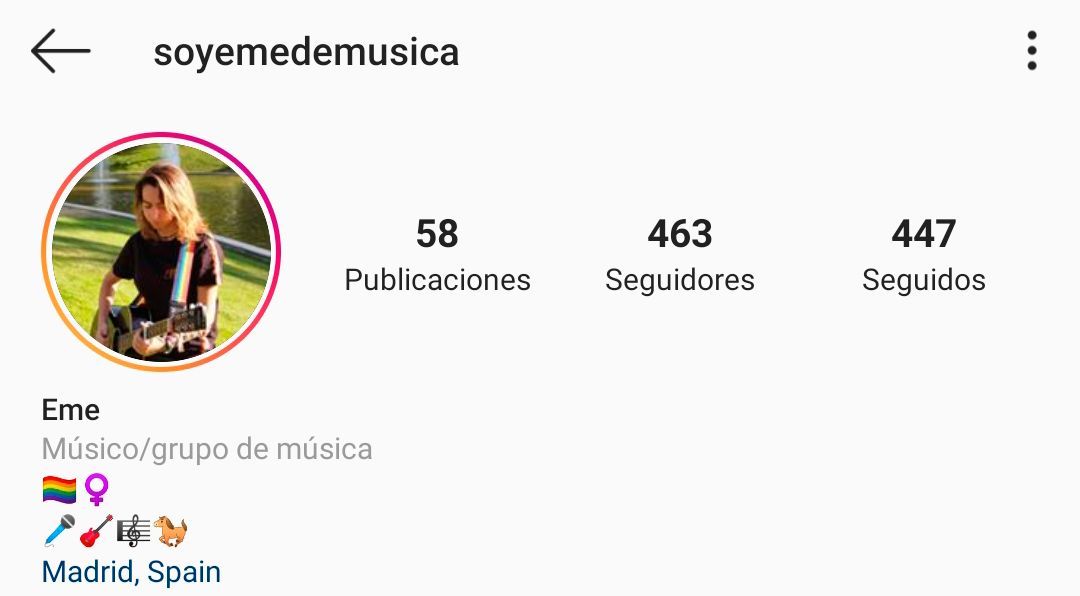Open the Madrid, Spain location link

tap(131, 572)
